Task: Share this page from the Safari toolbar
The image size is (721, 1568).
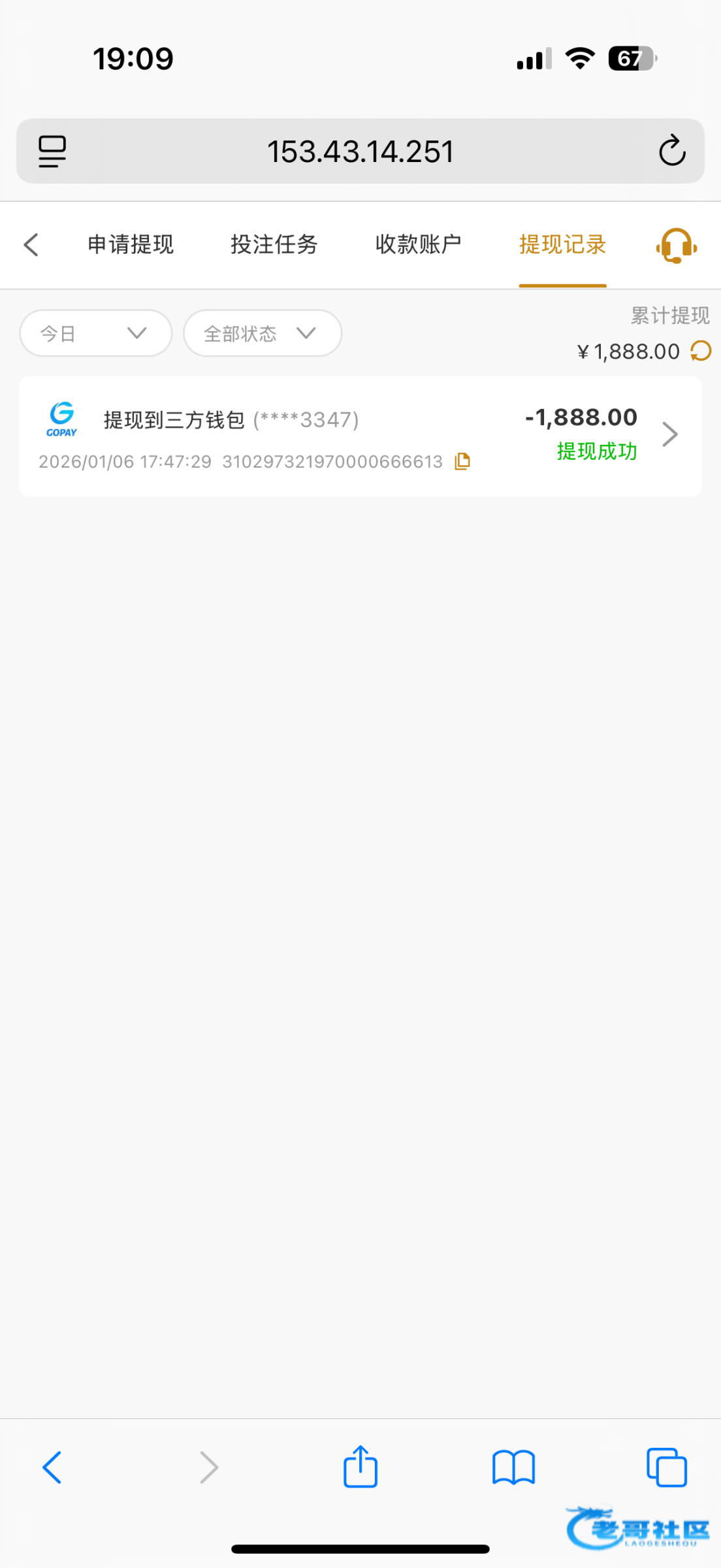Action: click(x=360, y=1467)
